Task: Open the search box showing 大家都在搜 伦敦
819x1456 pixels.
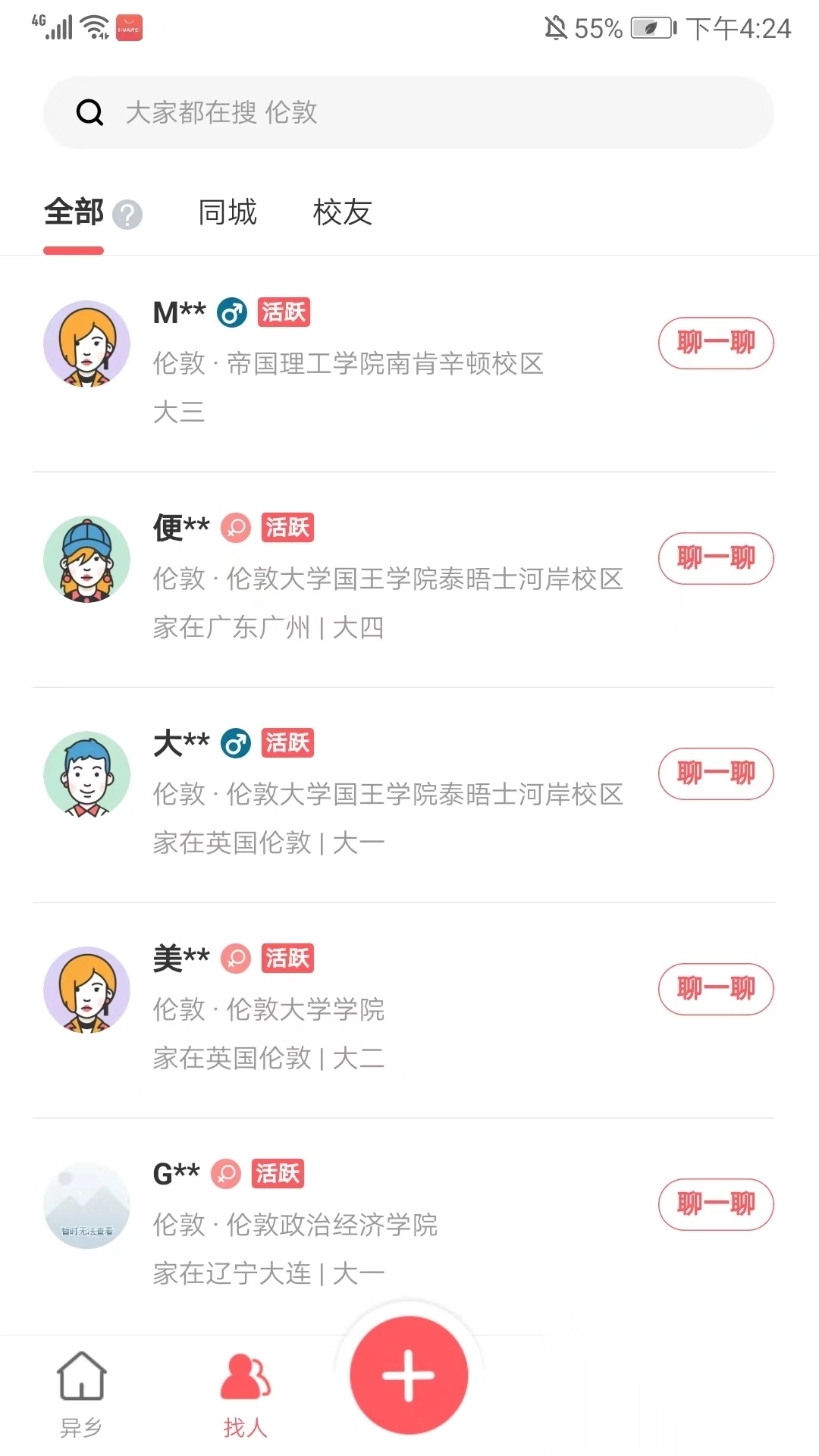Action: (x=408, y=112)
